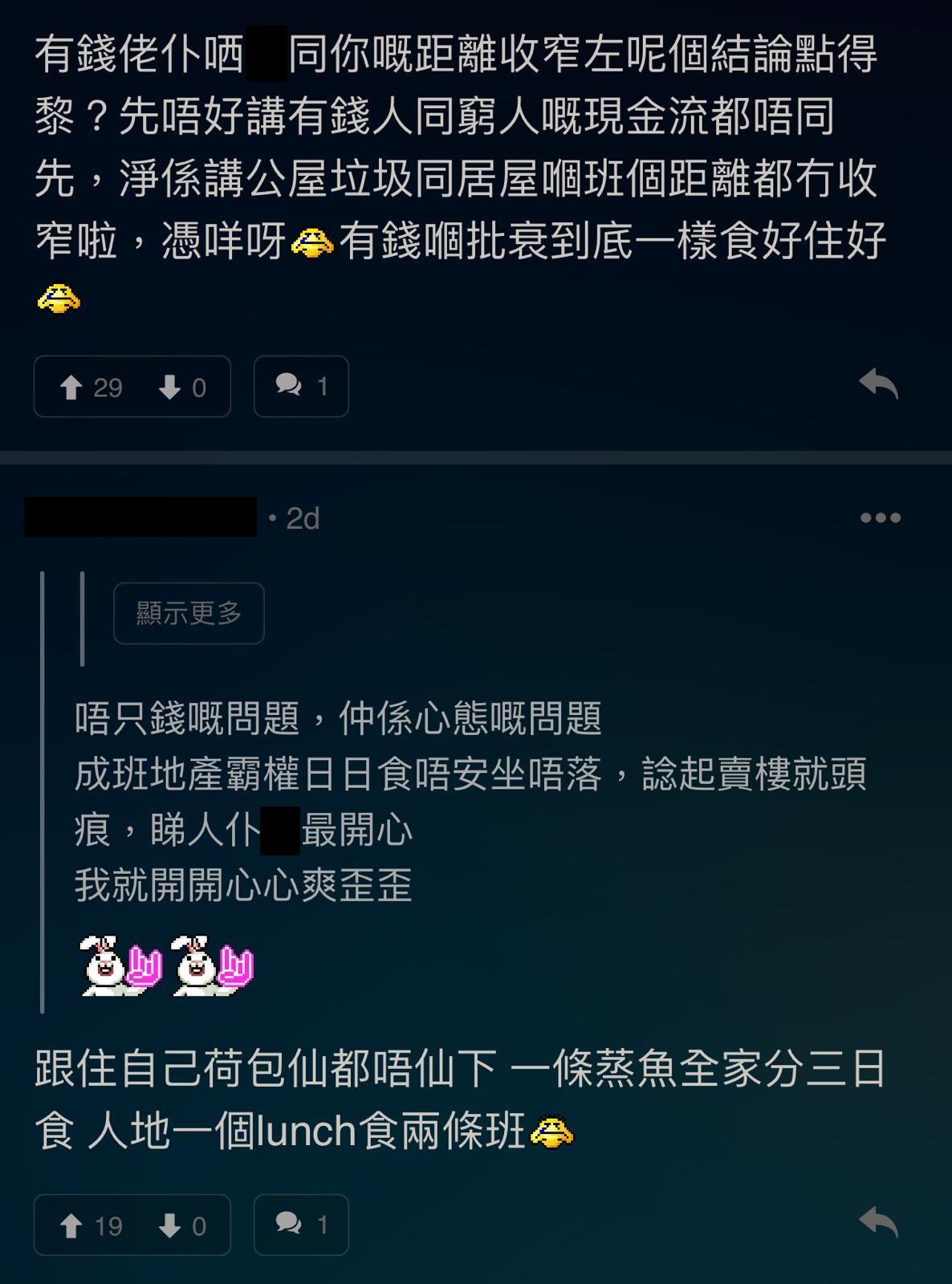View replies under the 19-upvote comment

coord(301,1225)
